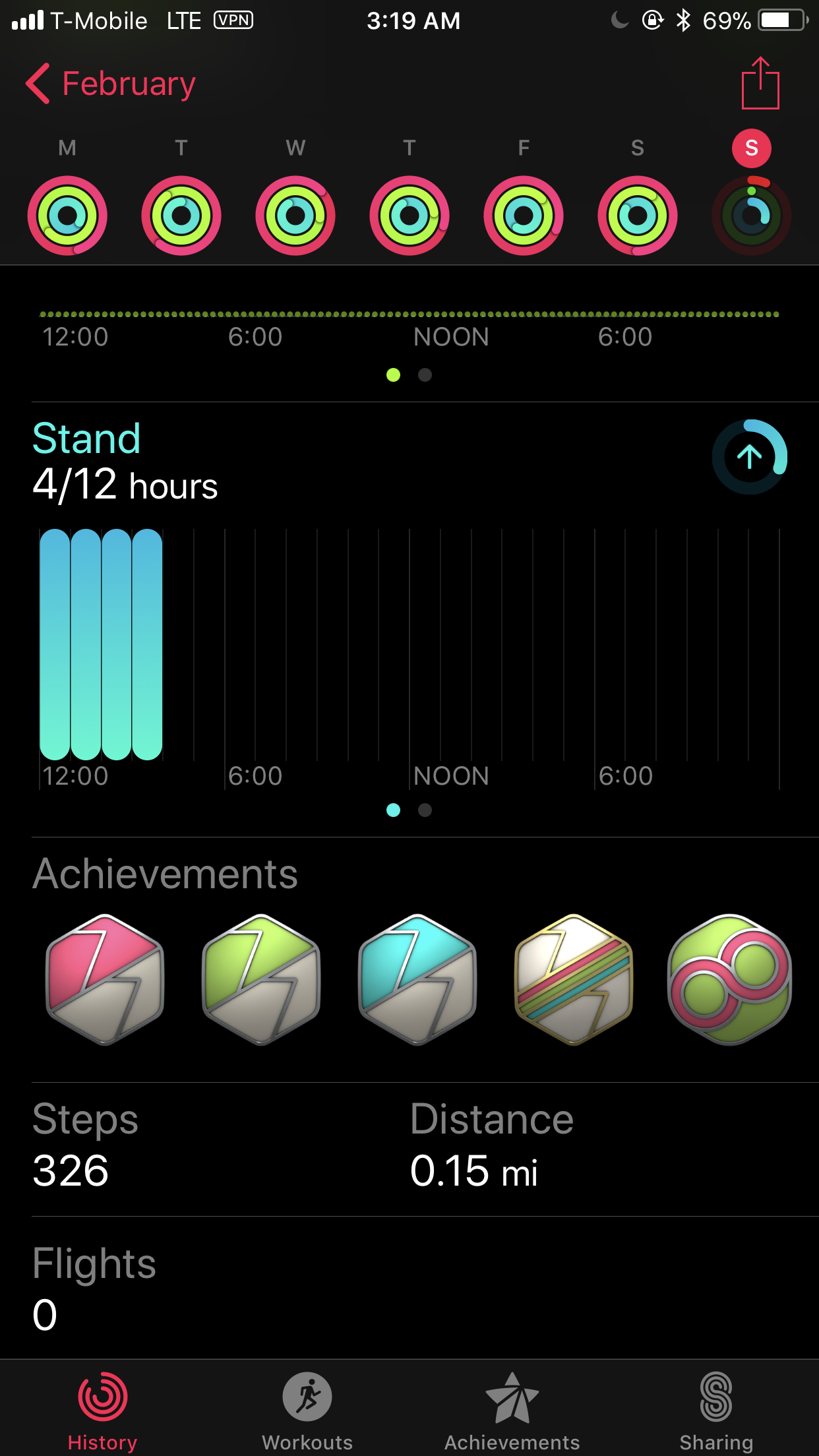
Task: Select Wednesday's activity rings
Action: click(295, 215)
